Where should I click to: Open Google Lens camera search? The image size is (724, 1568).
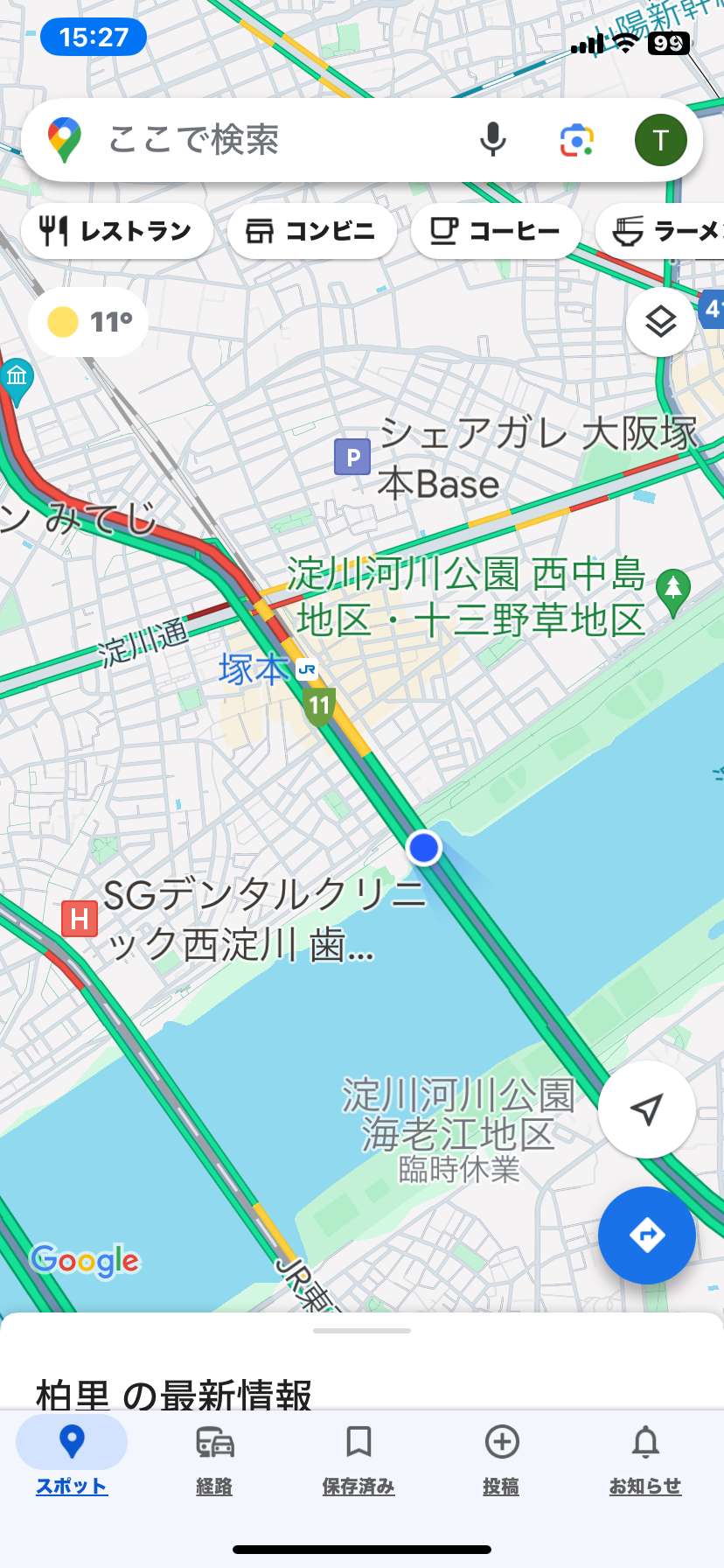(x=577, y=140)
